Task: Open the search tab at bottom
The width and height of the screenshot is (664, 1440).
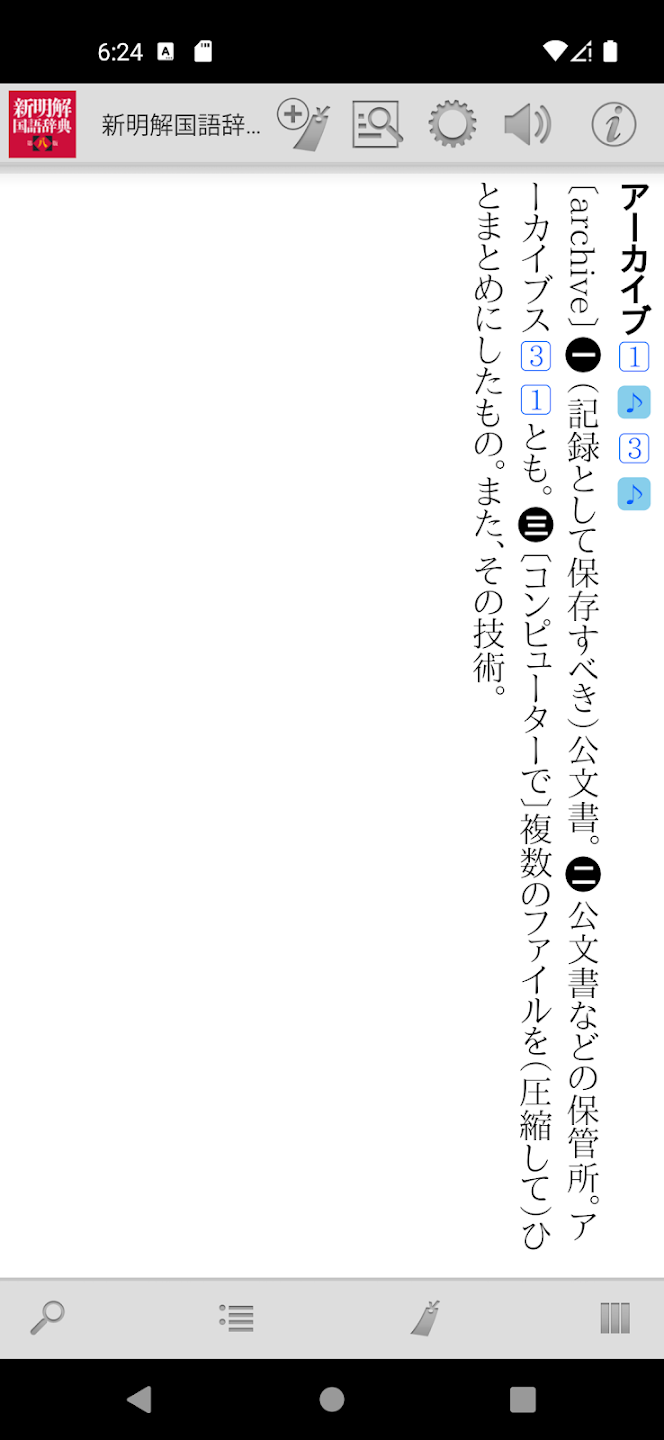Action: coord(47,1318)
